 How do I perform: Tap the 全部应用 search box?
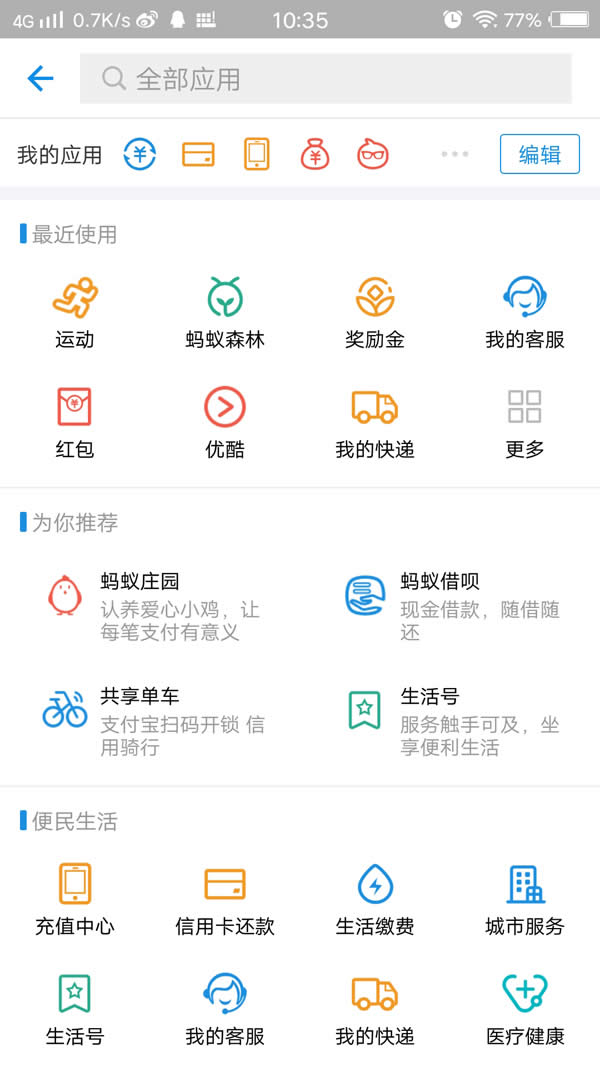coord(325,79)
